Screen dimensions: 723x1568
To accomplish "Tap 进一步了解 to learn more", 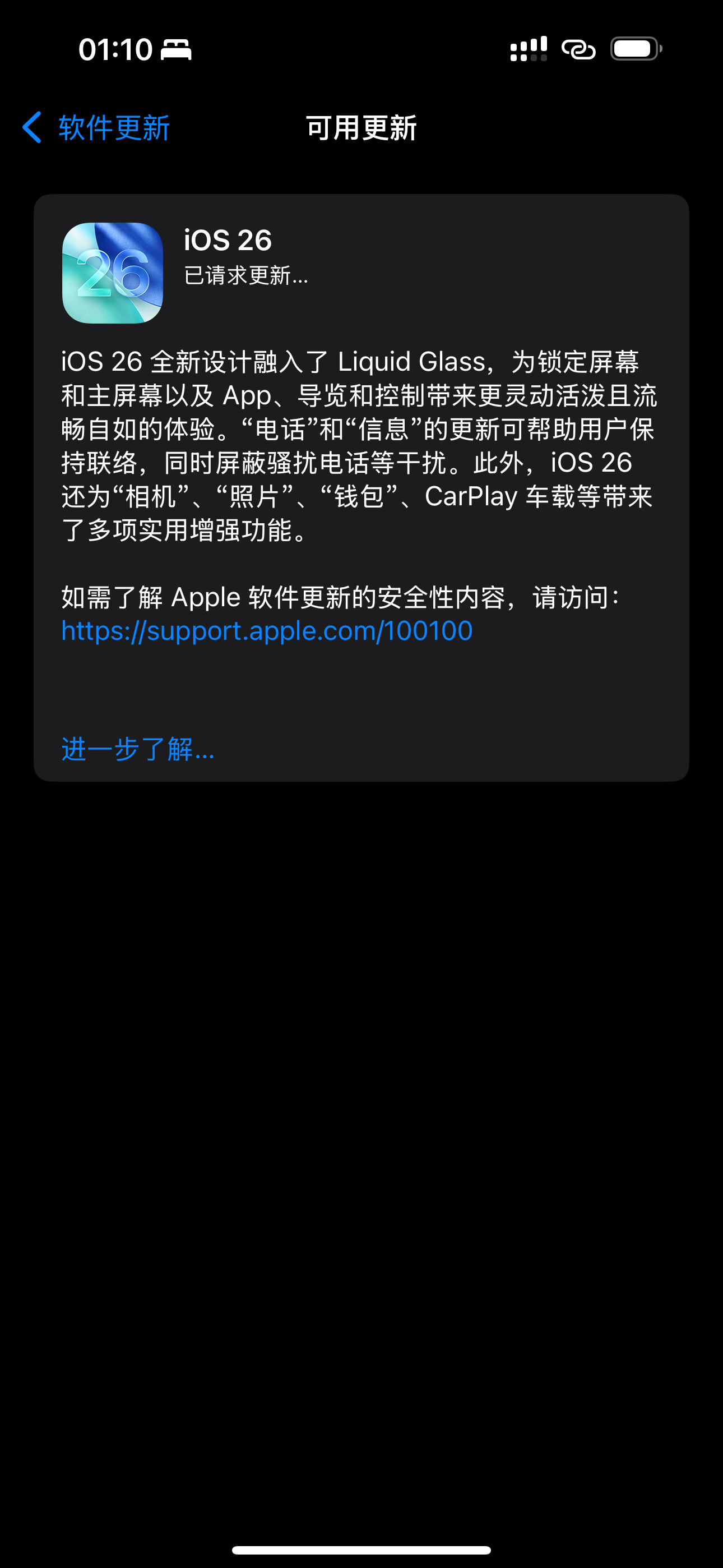I will (x=138, y=749).
